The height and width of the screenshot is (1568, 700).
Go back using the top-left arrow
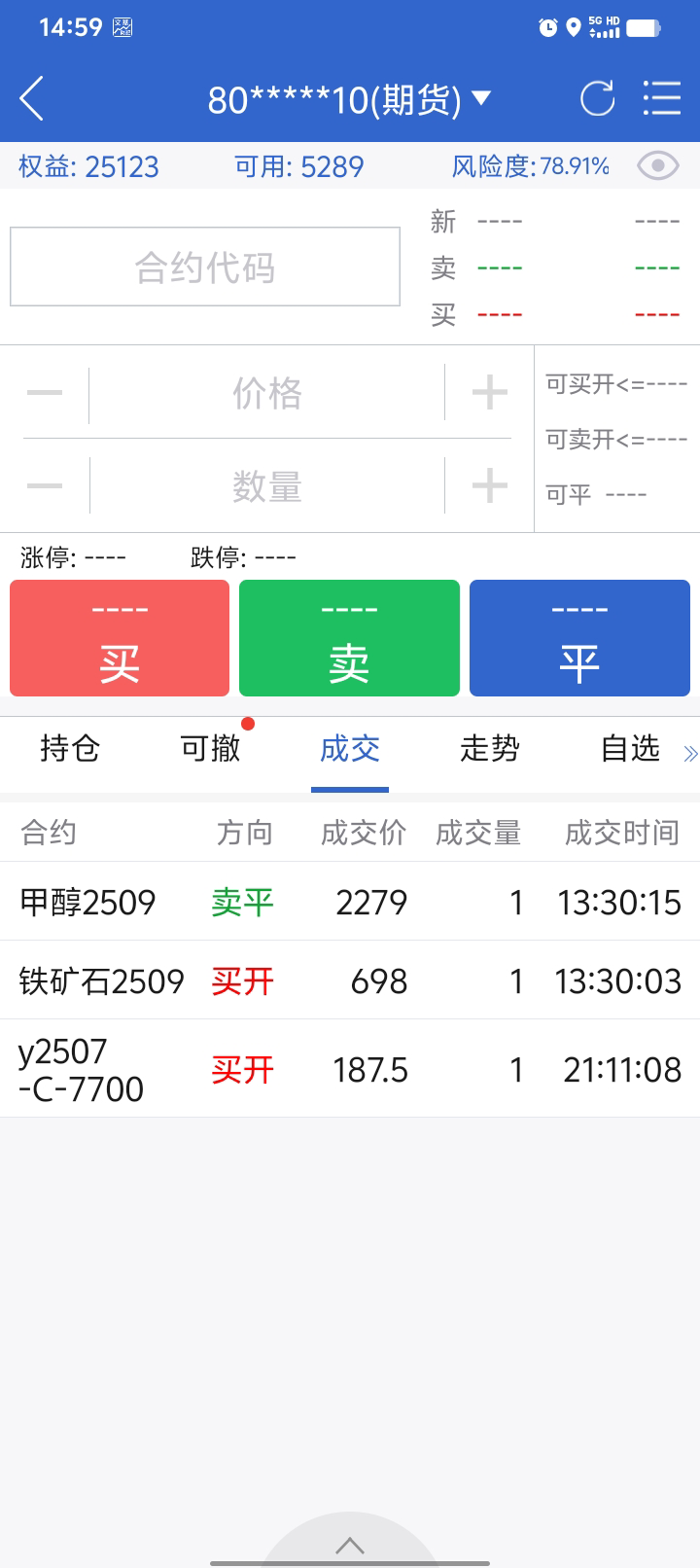(32, 98)
